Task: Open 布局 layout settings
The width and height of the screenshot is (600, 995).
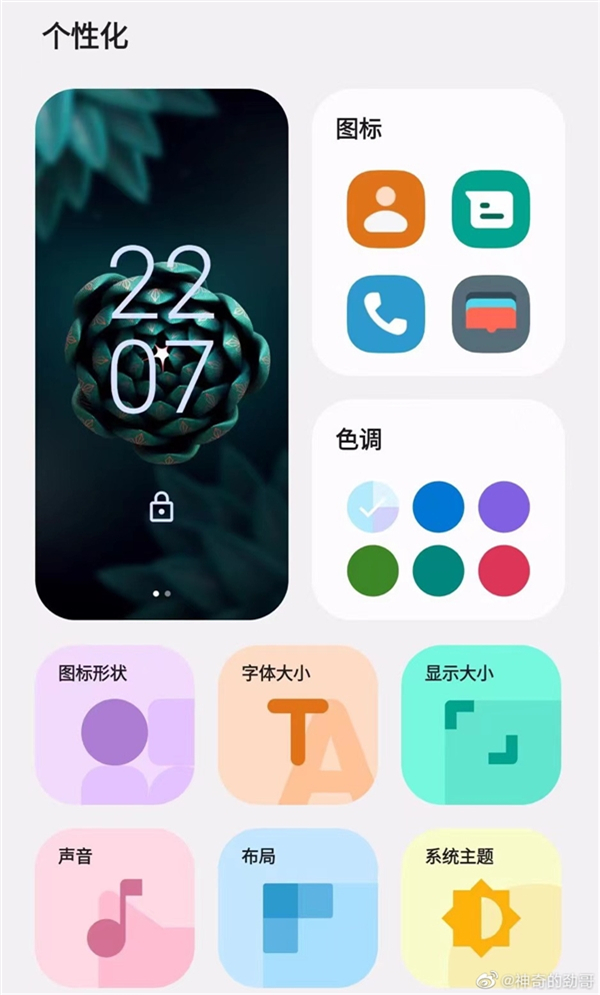Action: tap(298, 908)
